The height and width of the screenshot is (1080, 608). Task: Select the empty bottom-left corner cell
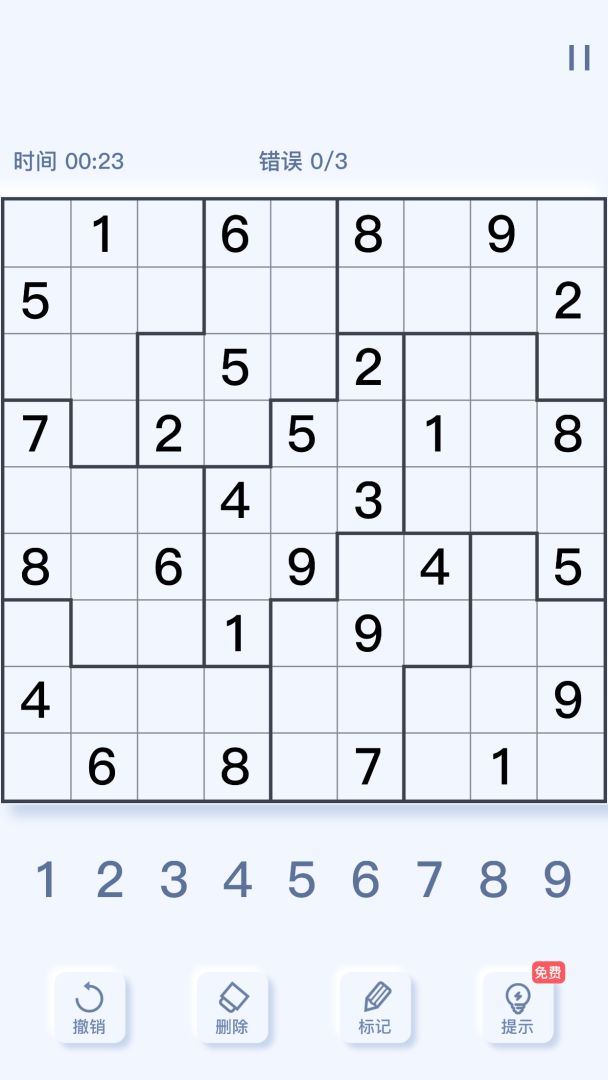click(x=36, y=767)
